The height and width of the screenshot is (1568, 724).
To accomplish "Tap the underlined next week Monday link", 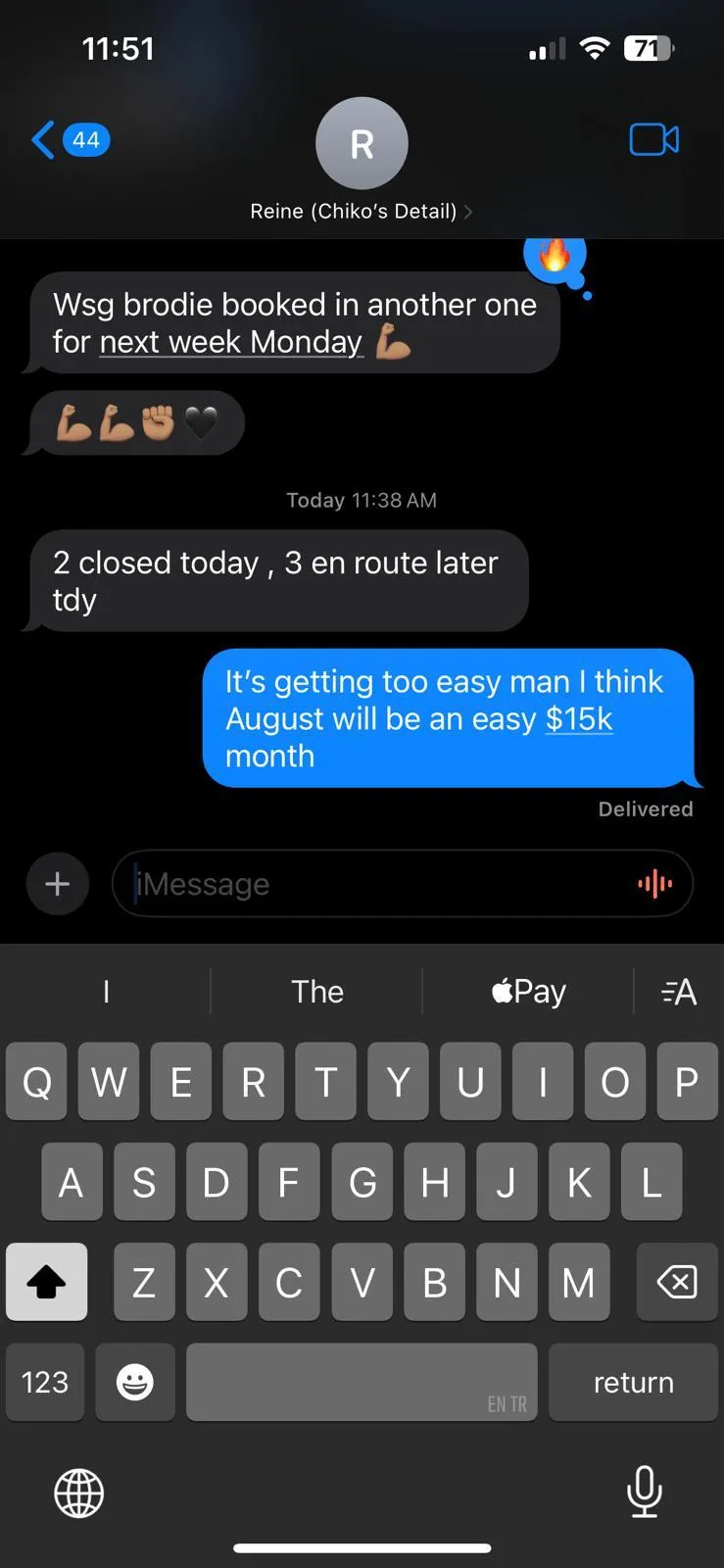I will (x=231, y=342).
